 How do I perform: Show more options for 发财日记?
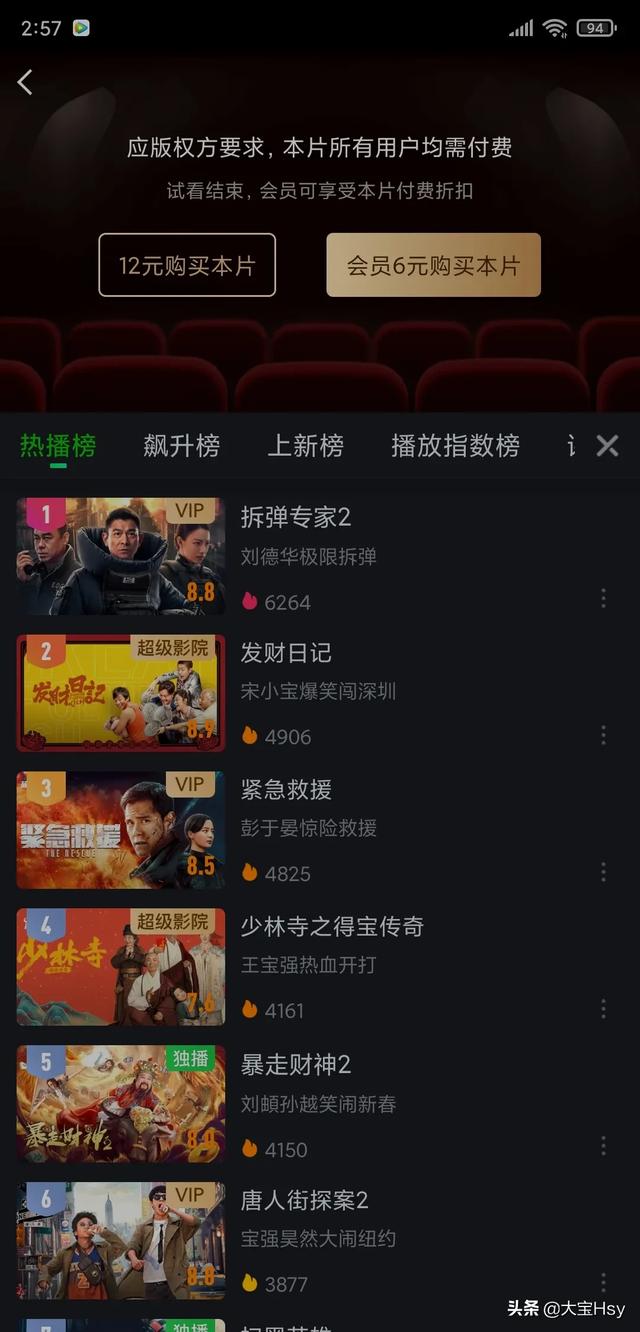[603, 735]
